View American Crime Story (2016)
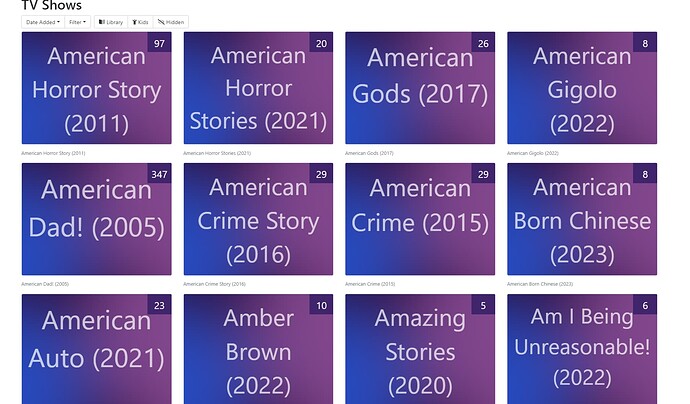 pos(258,219)
